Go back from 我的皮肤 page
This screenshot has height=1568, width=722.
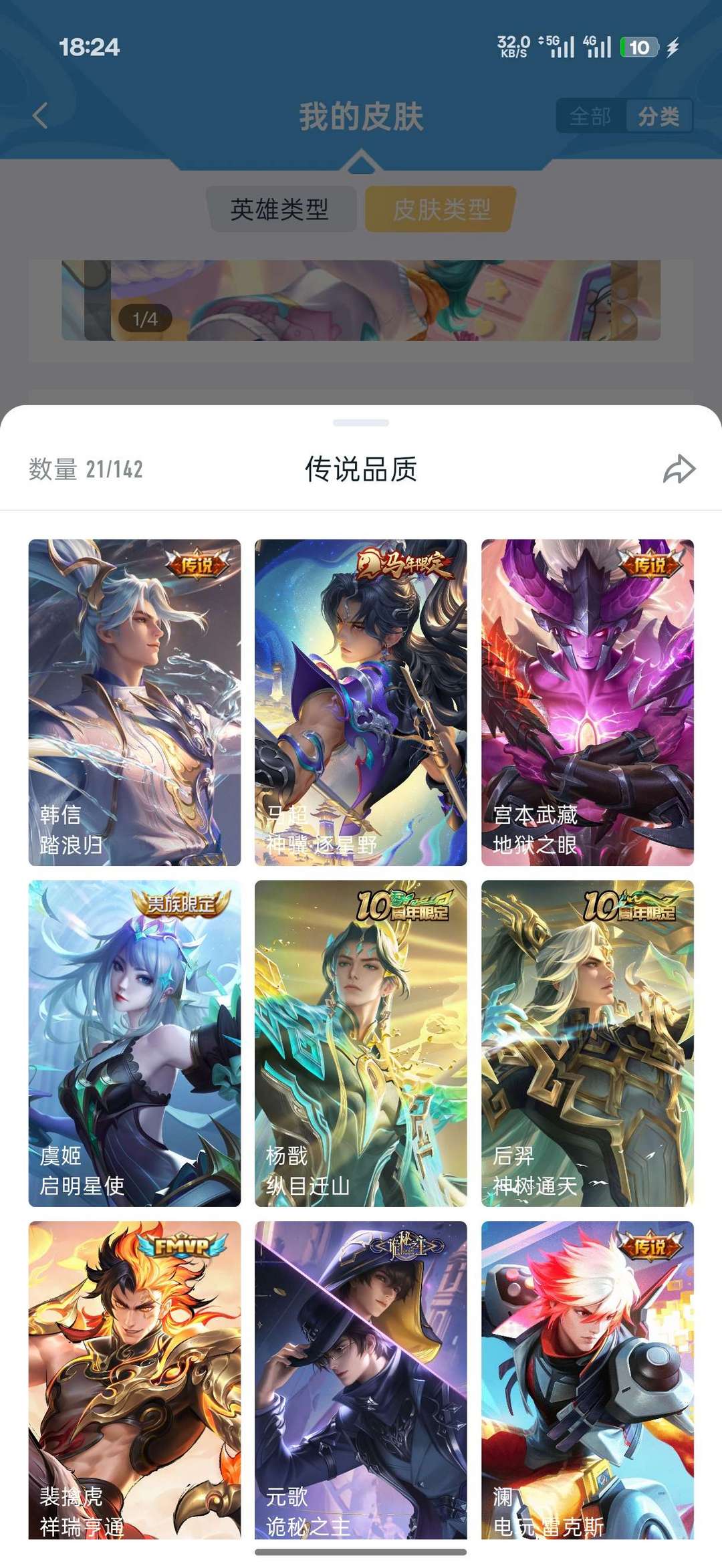point(41,116)
